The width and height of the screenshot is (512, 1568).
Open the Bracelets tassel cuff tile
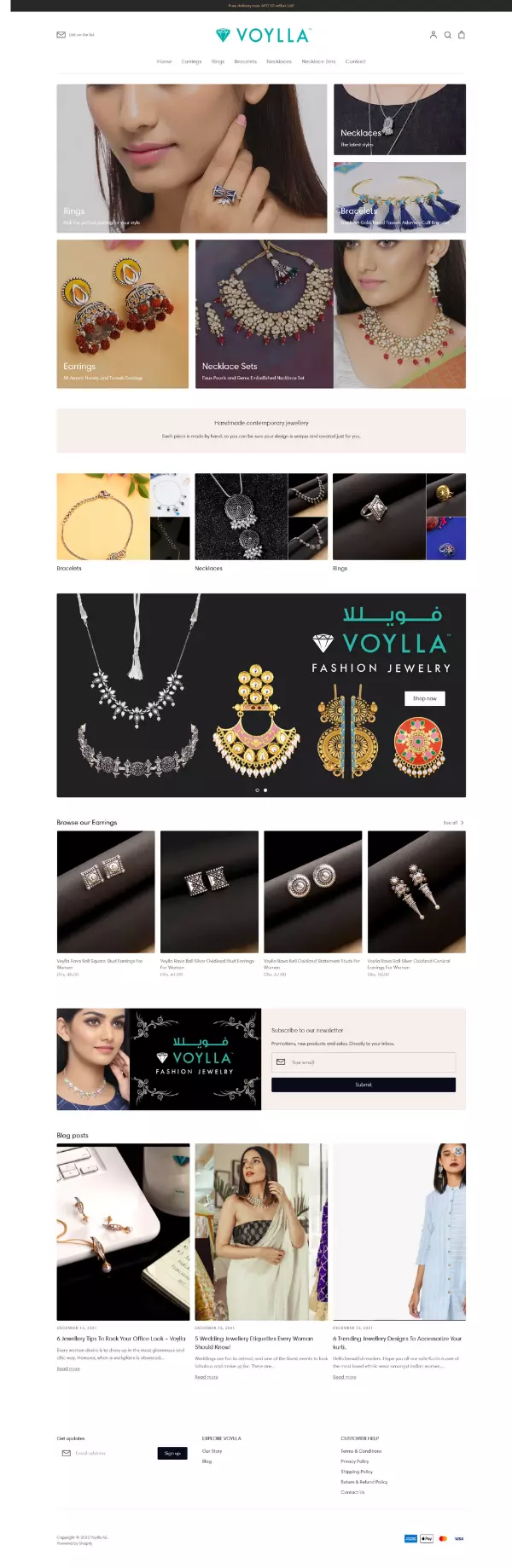(x=399, y=198)
